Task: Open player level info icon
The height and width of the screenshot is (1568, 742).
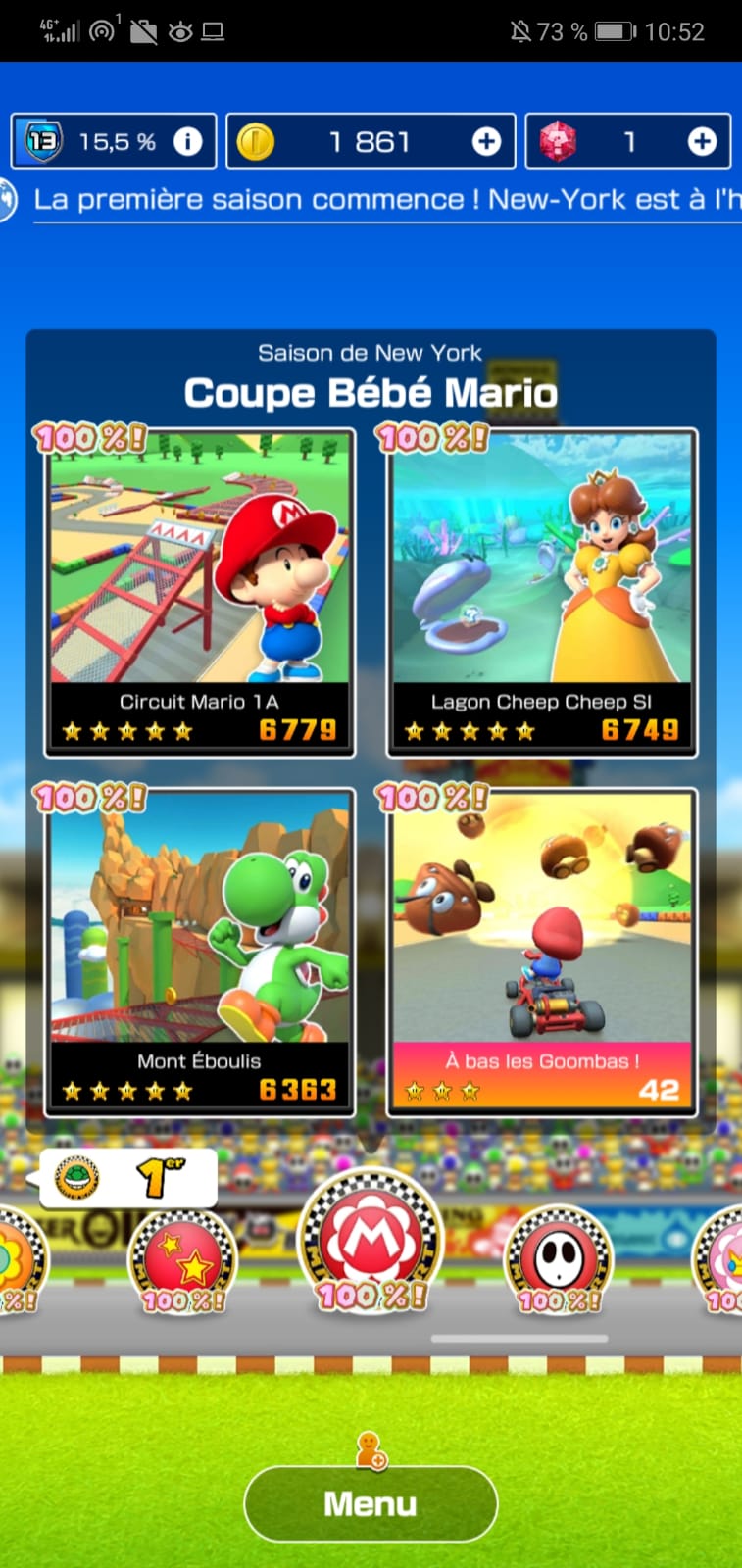Action: pyautogui.click(x=187, y=142)
